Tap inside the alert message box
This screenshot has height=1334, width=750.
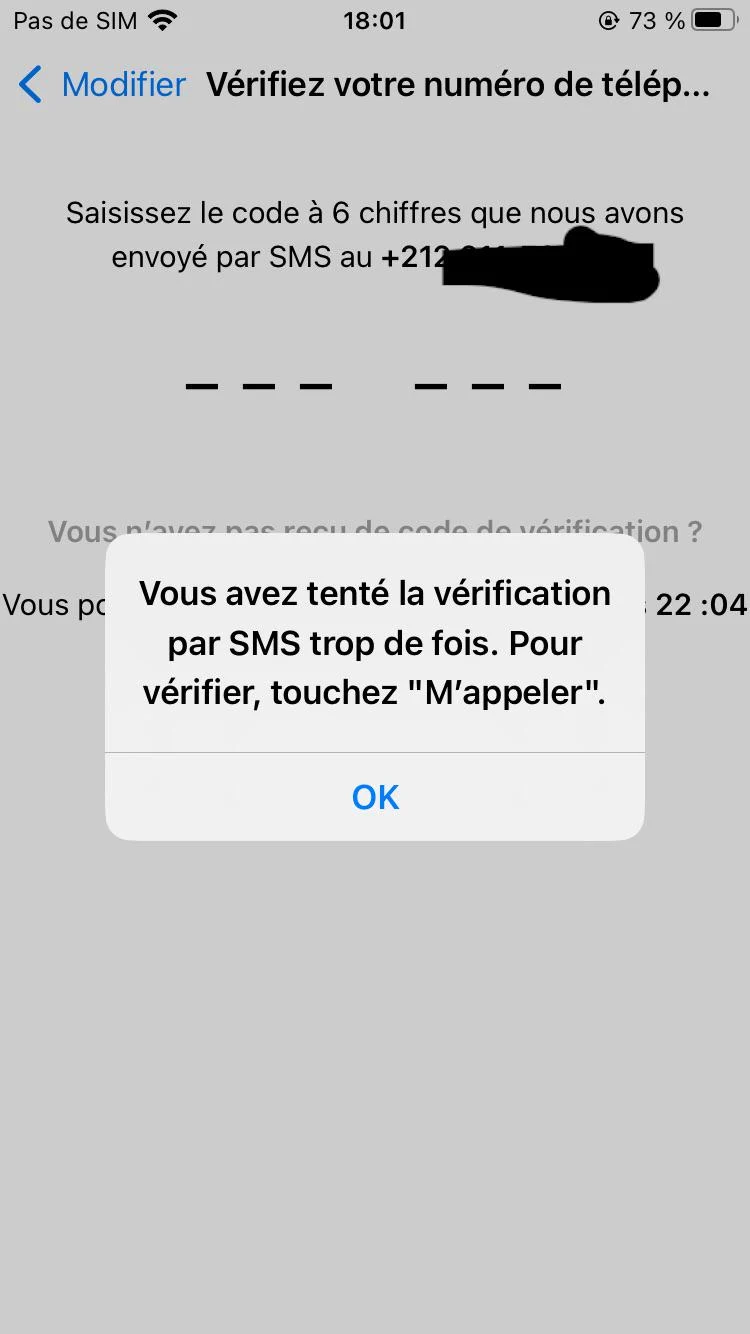pos(375,643)
